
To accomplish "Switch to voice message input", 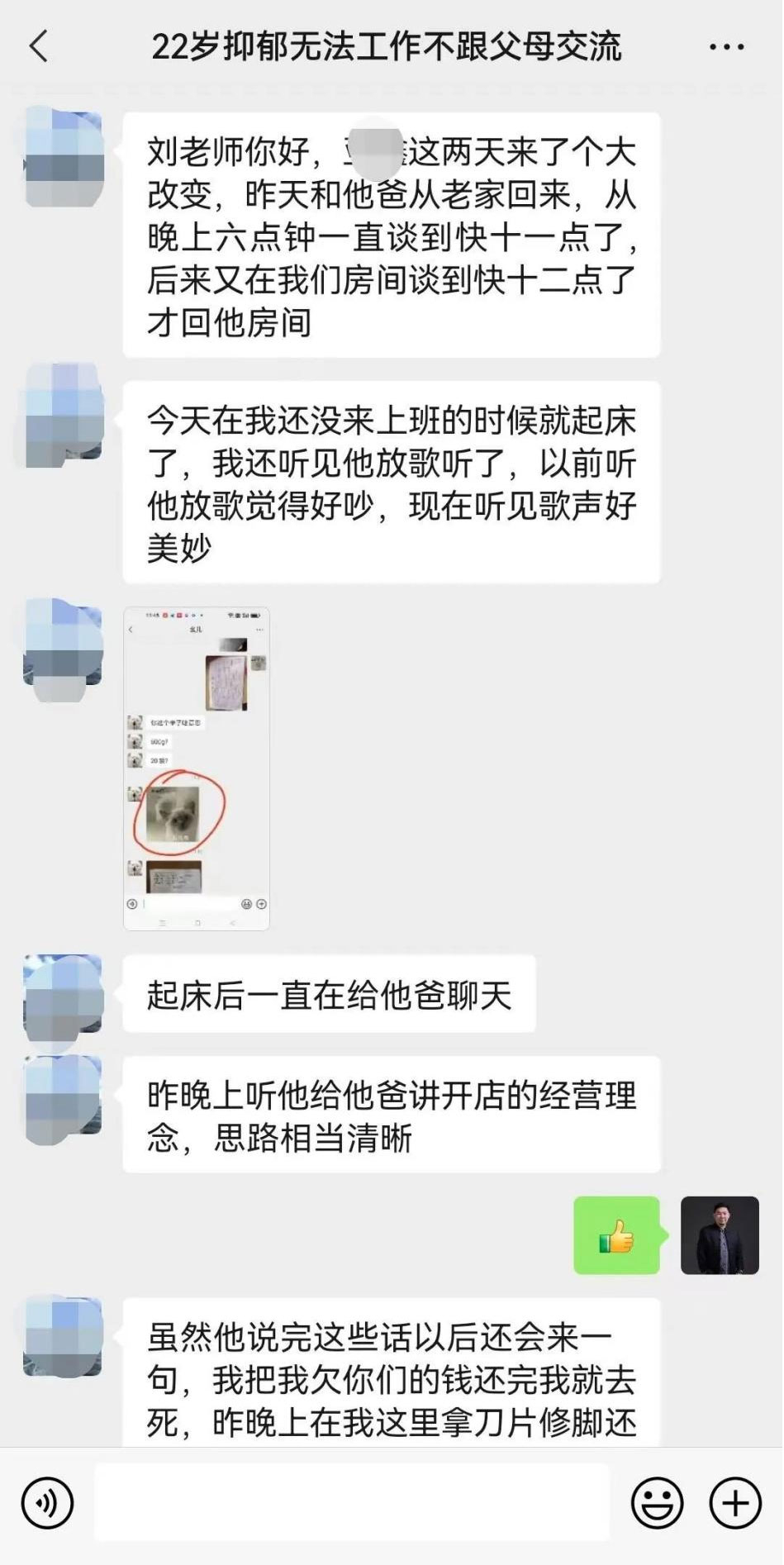I will [x=47, y=1503].
